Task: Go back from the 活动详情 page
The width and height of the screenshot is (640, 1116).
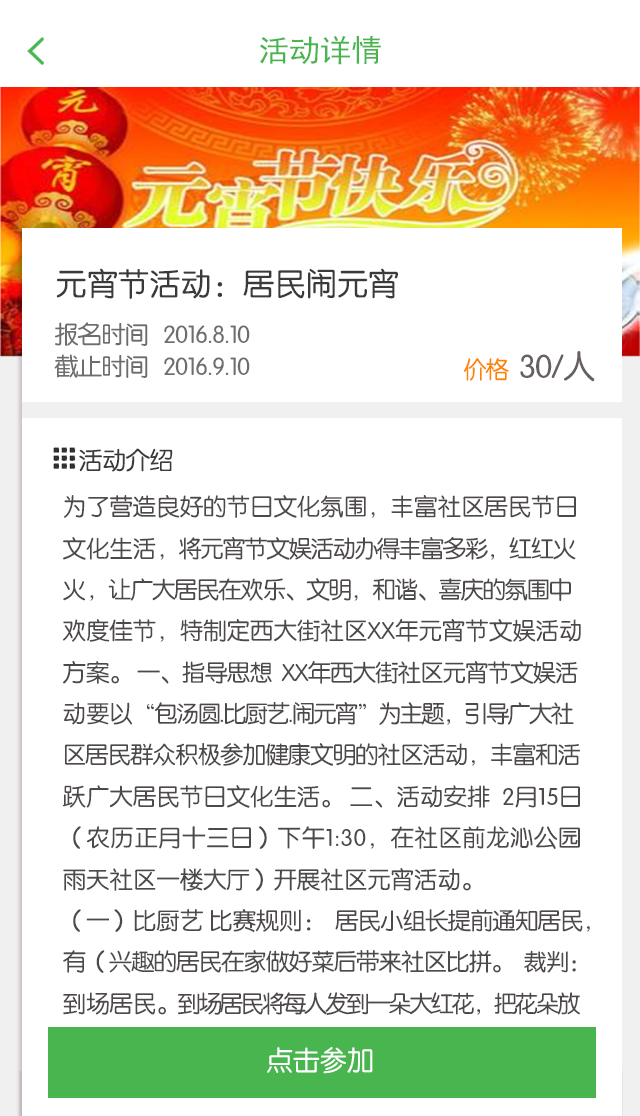Action: [x=37, y=51]
